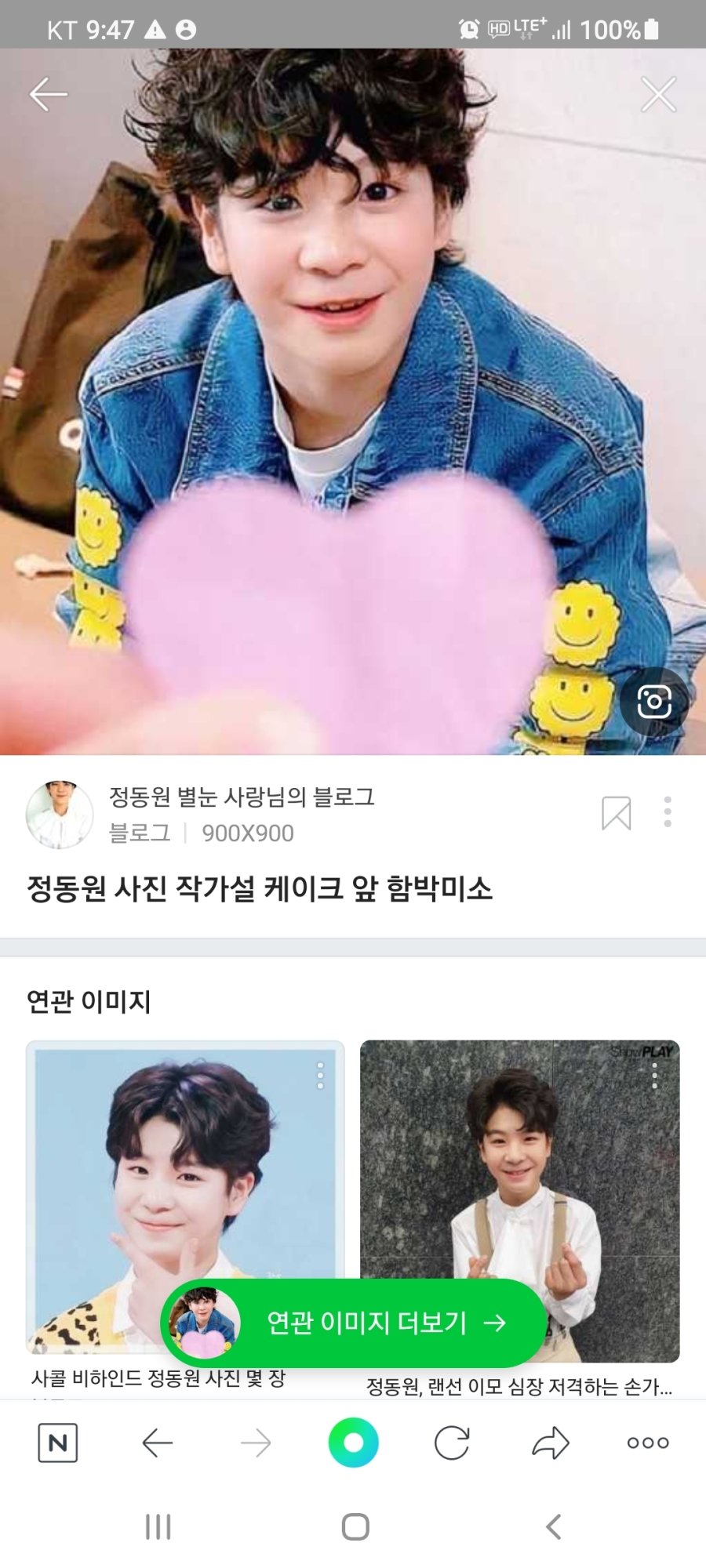Image resolution: width=706 pixels, height=1568 pixels.
Task: Open options on the 랜선 이모 thumbnail
Action: (x=654, y=1076)
